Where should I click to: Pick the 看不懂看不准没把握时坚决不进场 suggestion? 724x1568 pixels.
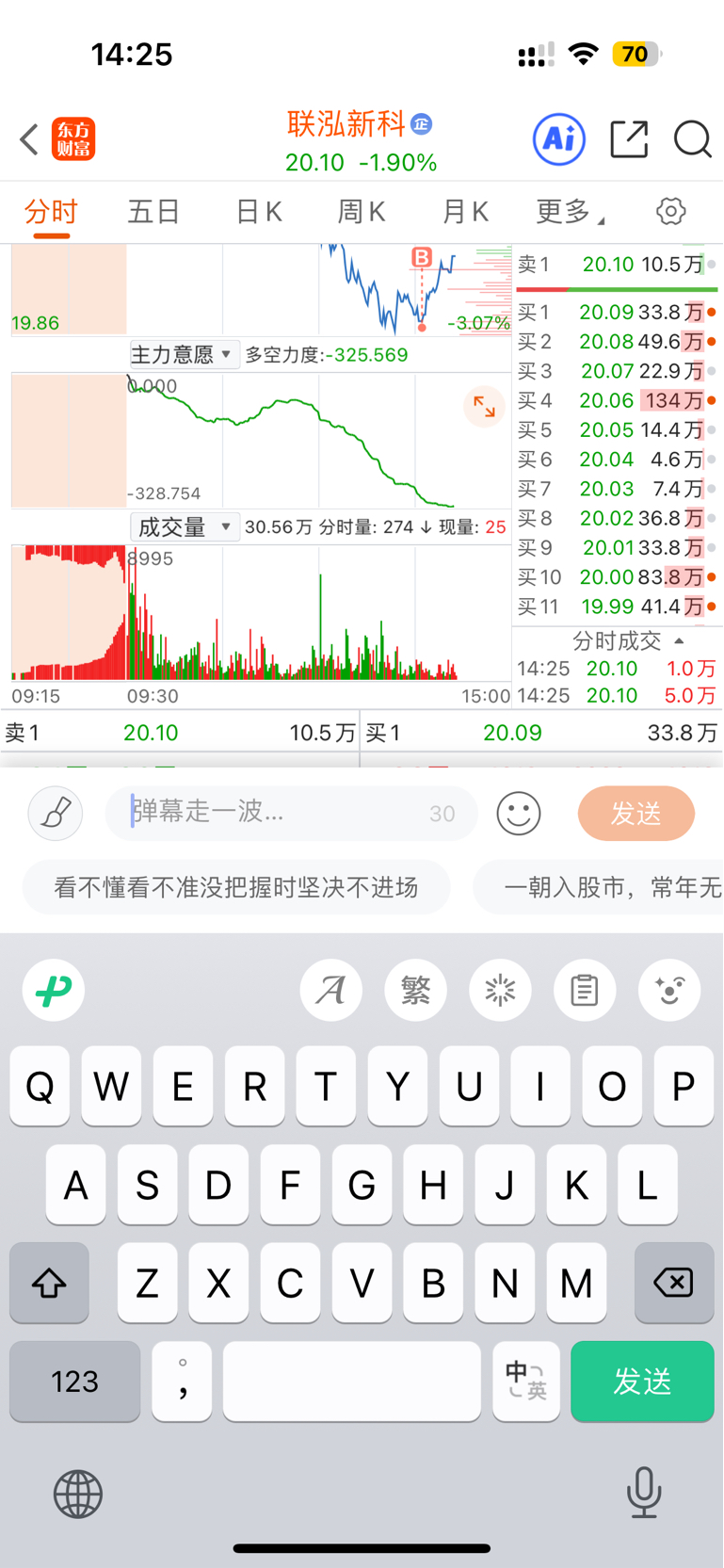click(236, 887)
